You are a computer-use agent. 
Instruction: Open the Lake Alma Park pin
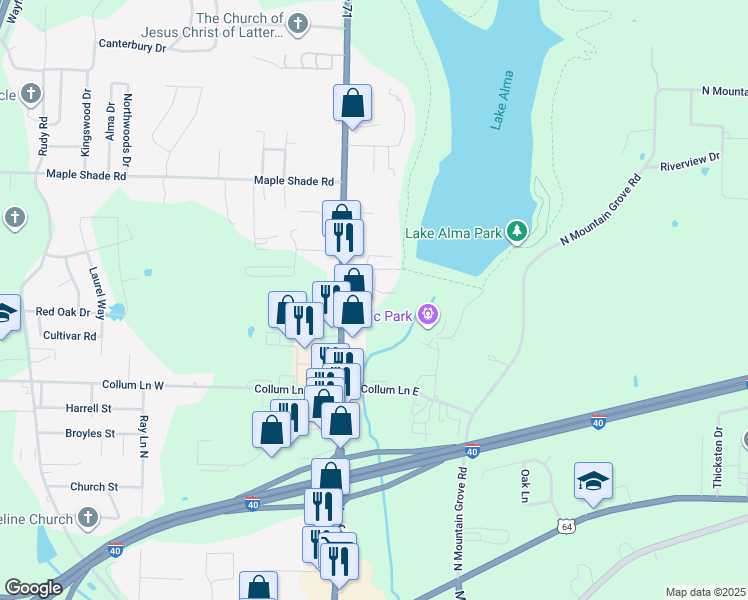click(x=517, y=232)
